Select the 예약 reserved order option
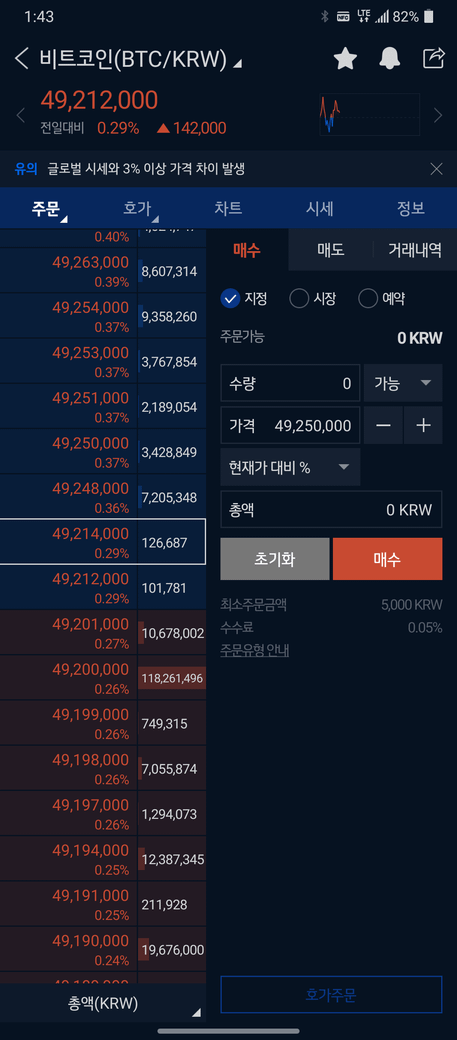The image size is (457, 1040). click(x=381, y=298)
